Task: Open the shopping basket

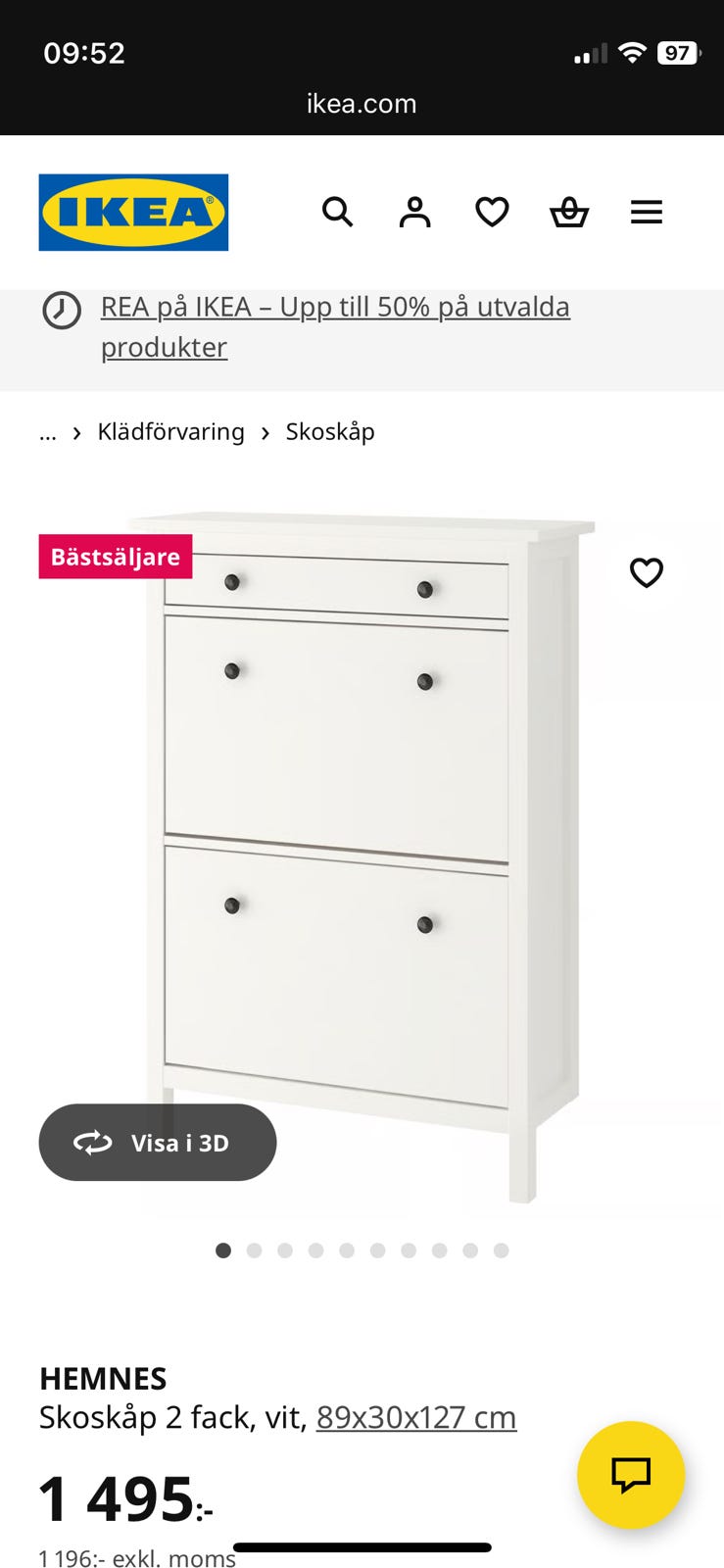Action: click(x=569, y=212)
